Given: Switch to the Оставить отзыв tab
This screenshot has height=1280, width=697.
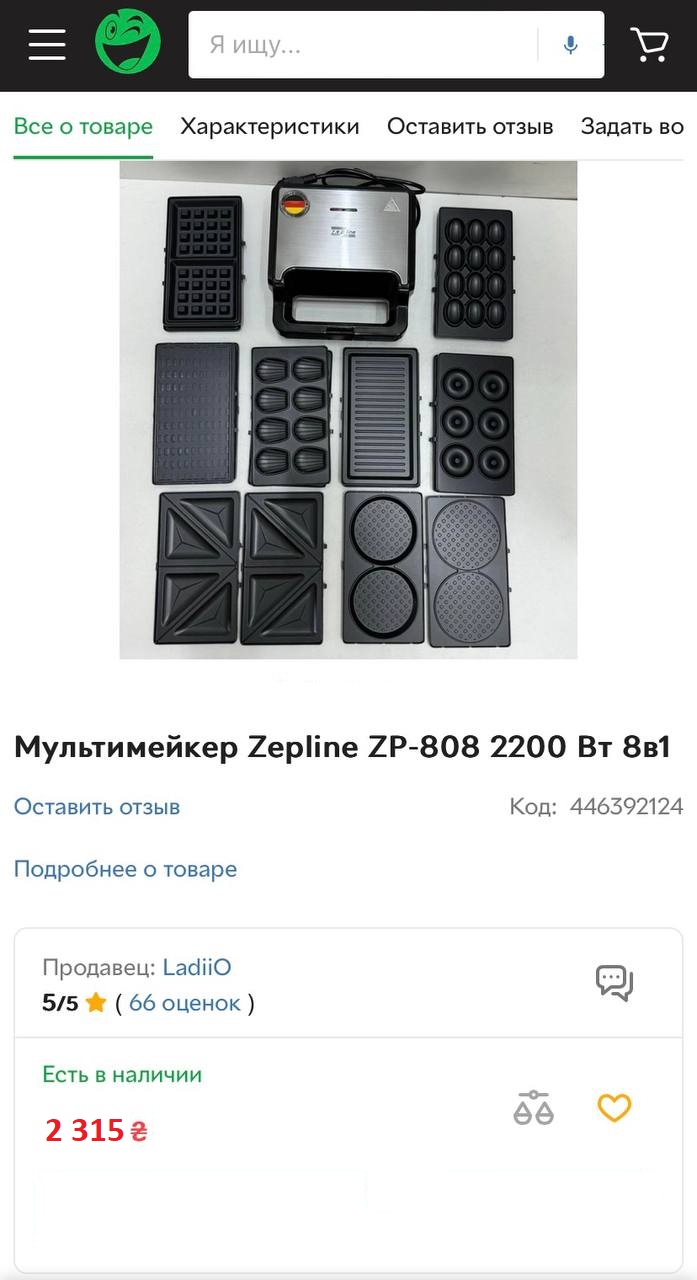Looking at the screenshot, I should click(x=470, y=127).
